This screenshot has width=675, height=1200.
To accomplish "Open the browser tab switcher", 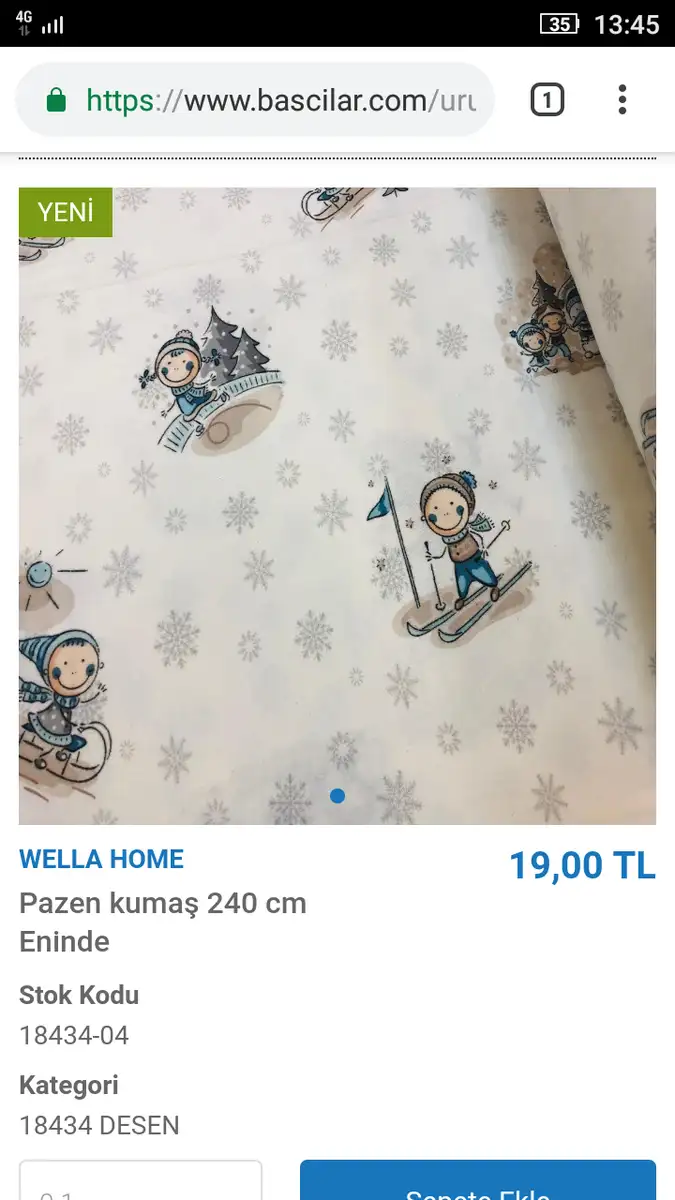I will tap(547, 100).
